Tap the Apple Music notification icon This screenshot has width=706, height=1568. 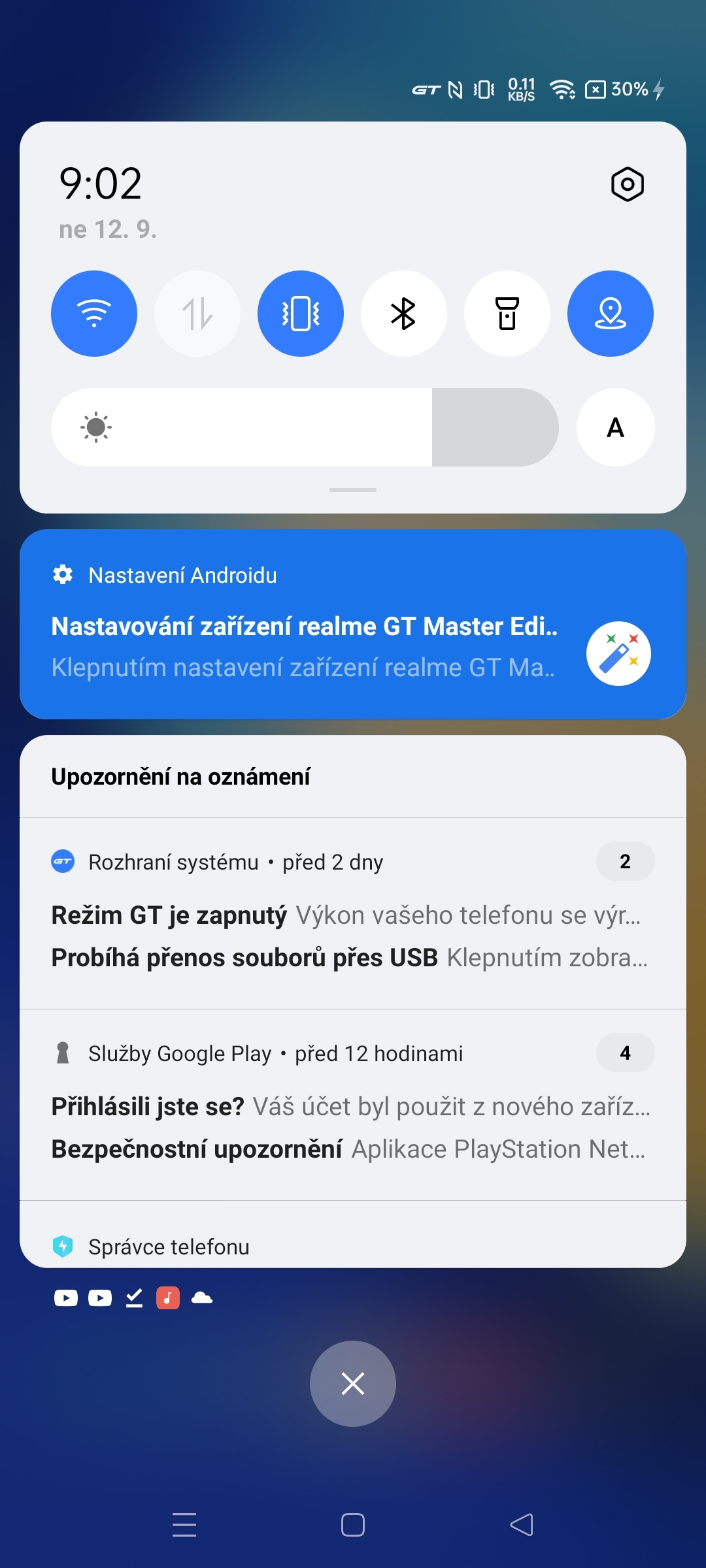tap(167, 1297)
